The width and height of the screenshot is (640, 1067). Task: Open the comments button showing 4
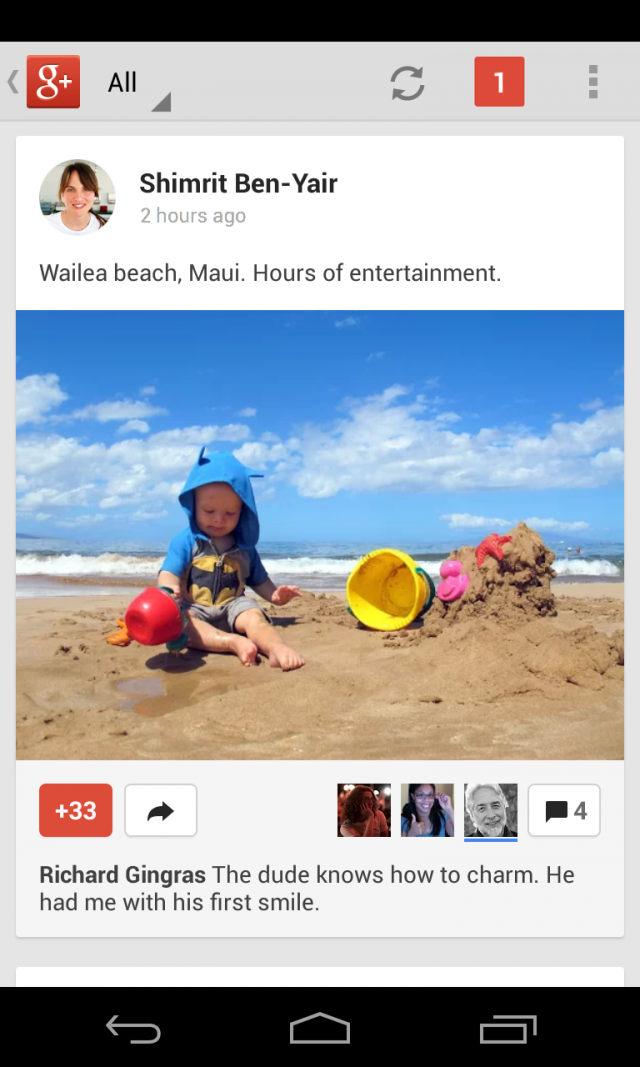coord(564,810)
